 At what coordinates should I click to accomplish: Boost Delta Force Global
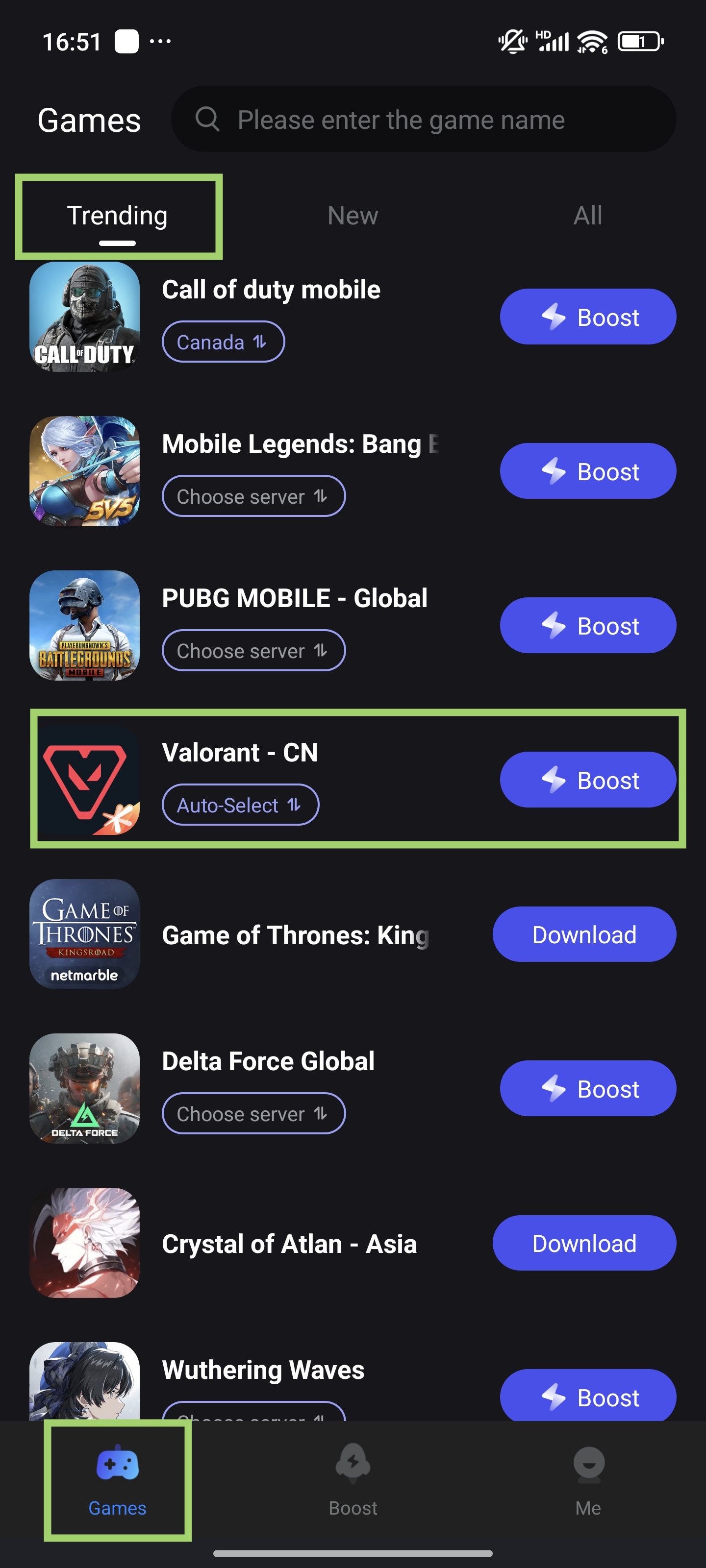(587, 1088)
